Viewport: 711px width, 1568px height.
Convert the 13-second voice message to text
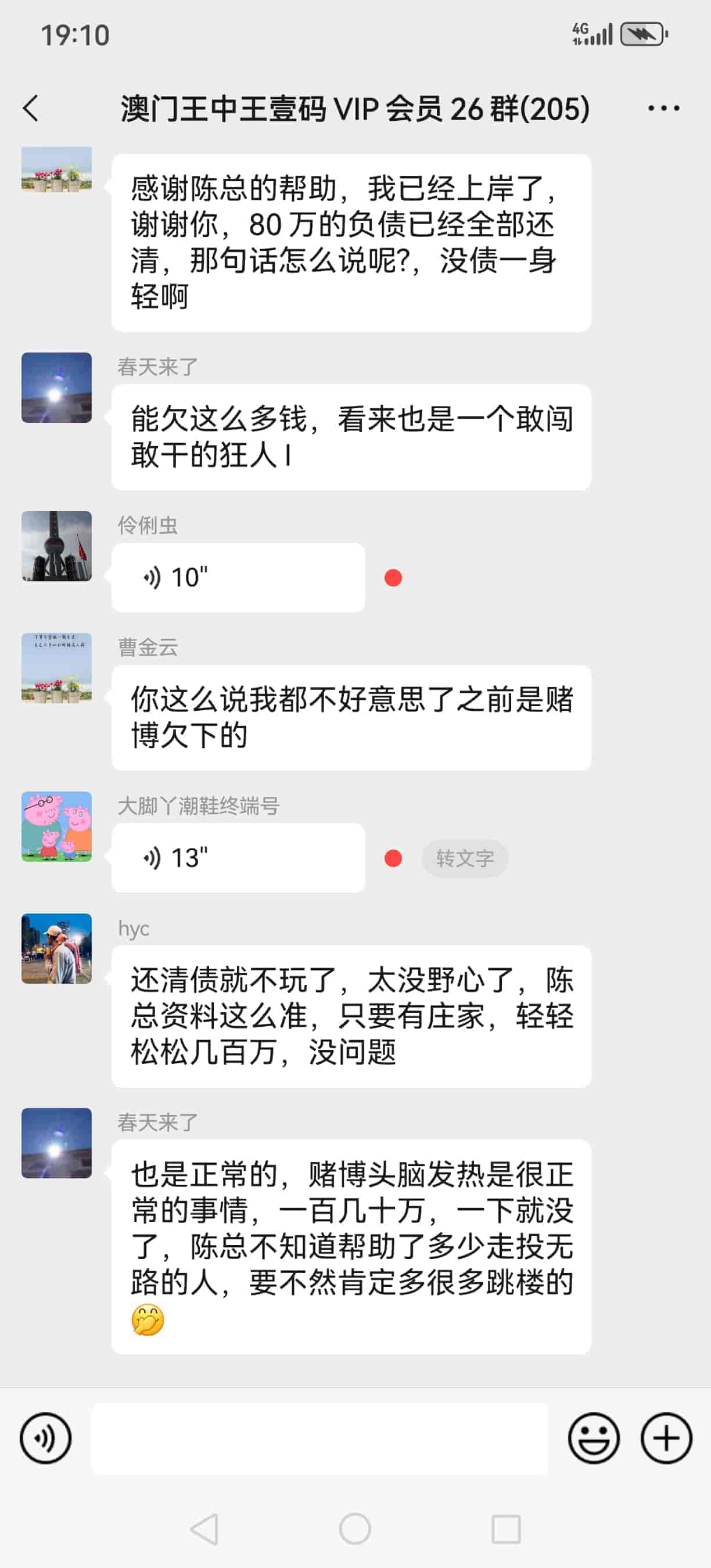(x=465, y=858)
